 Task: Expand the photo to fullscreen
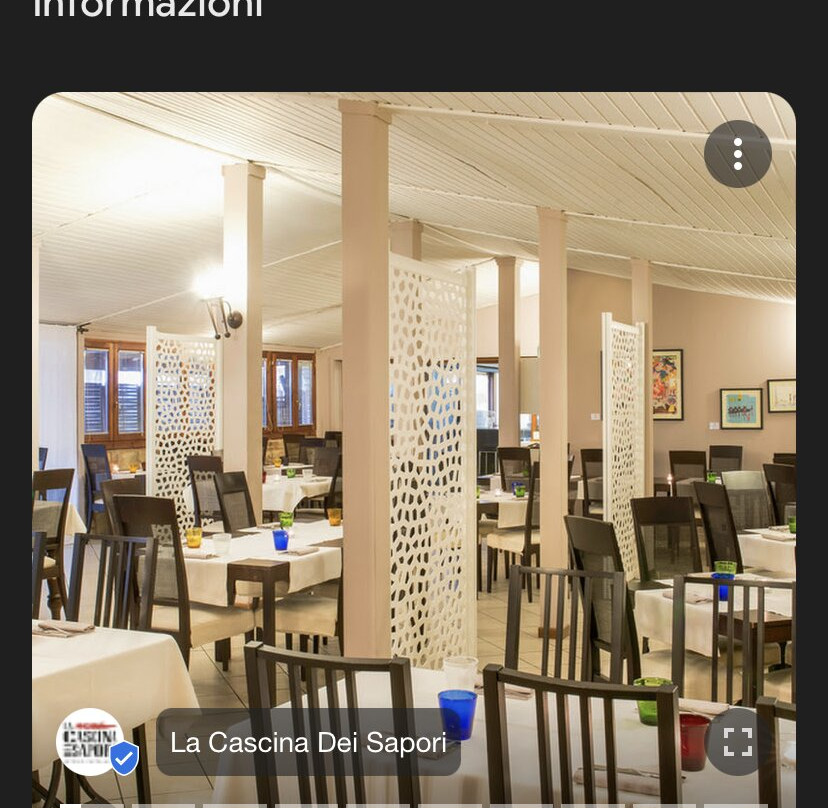point(737,741)
